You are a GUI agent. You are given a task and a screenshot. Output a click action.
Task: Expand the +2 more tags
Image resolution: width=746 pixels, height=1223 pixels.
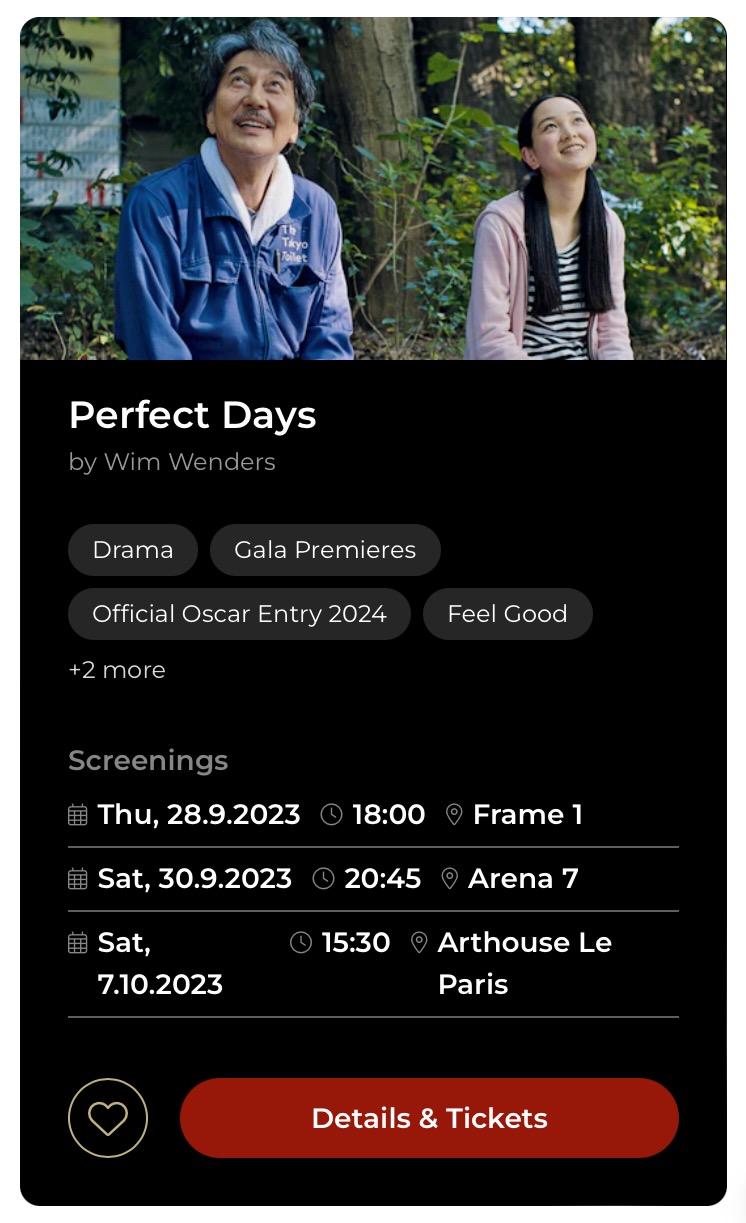pyautogui.click(x=117, y=670)
